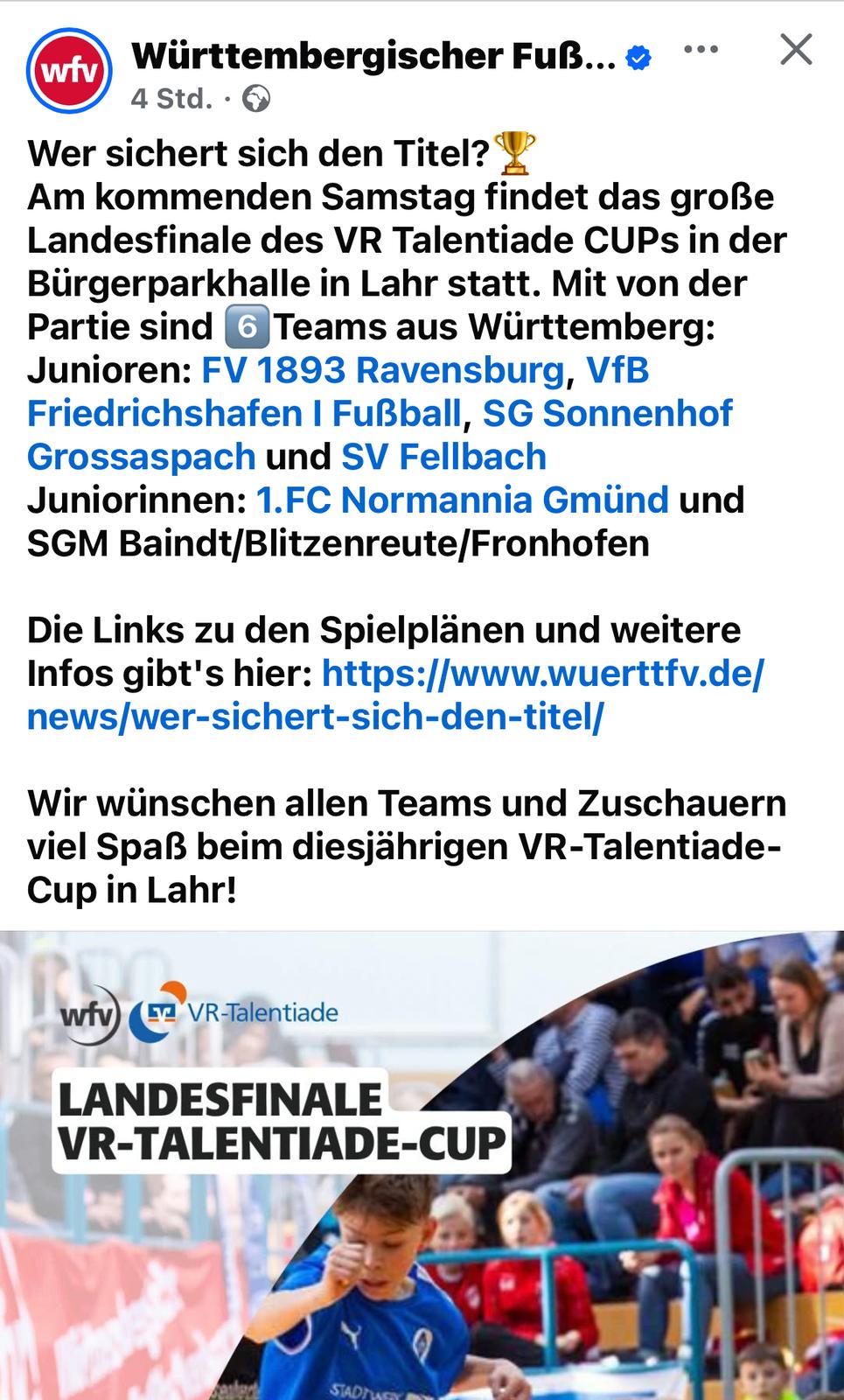Open the wfv profile picture
Screen dimensions: 844x1400
(69, 72)
